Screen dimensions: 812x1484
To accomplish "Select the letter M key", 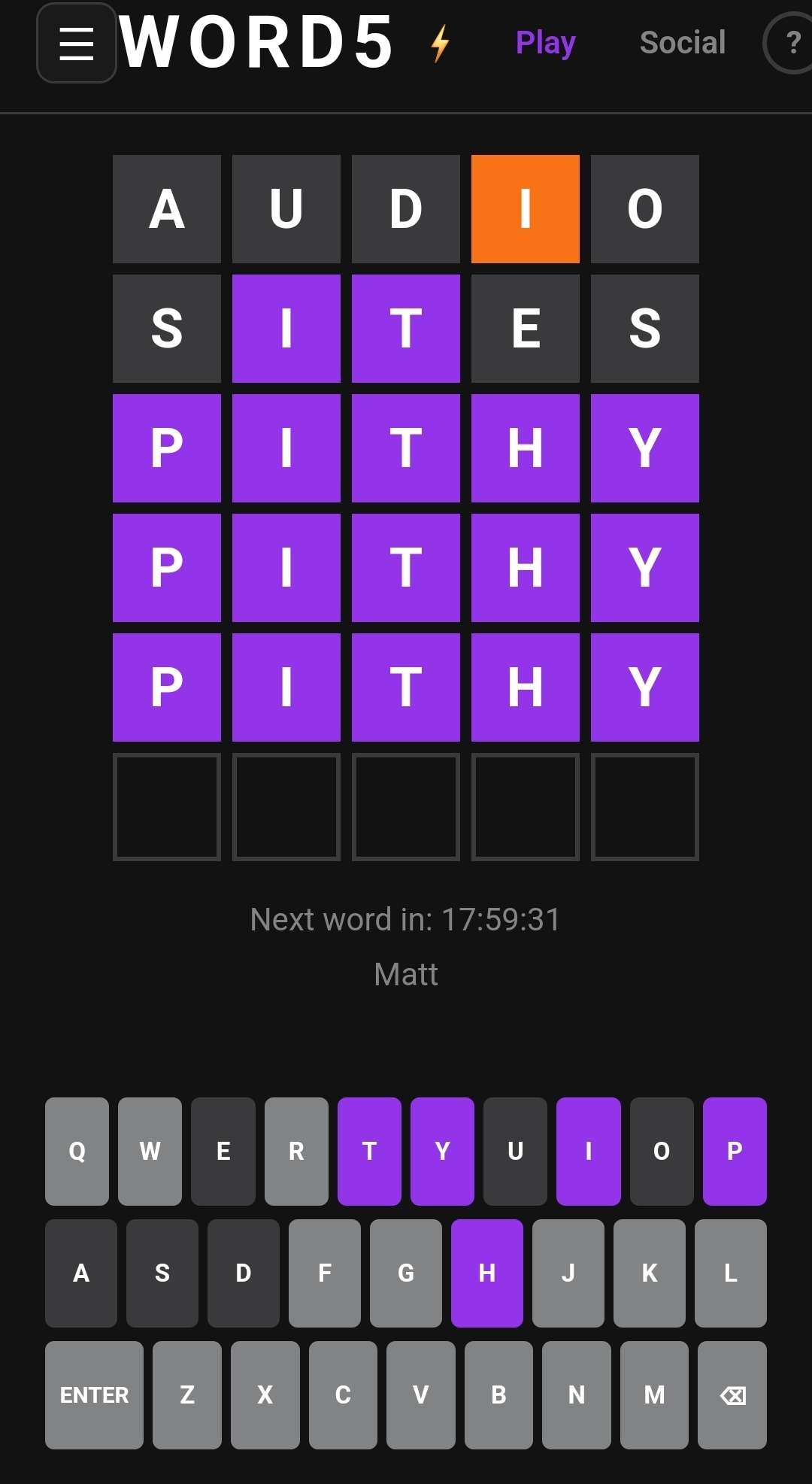I will pos(654,1395).
